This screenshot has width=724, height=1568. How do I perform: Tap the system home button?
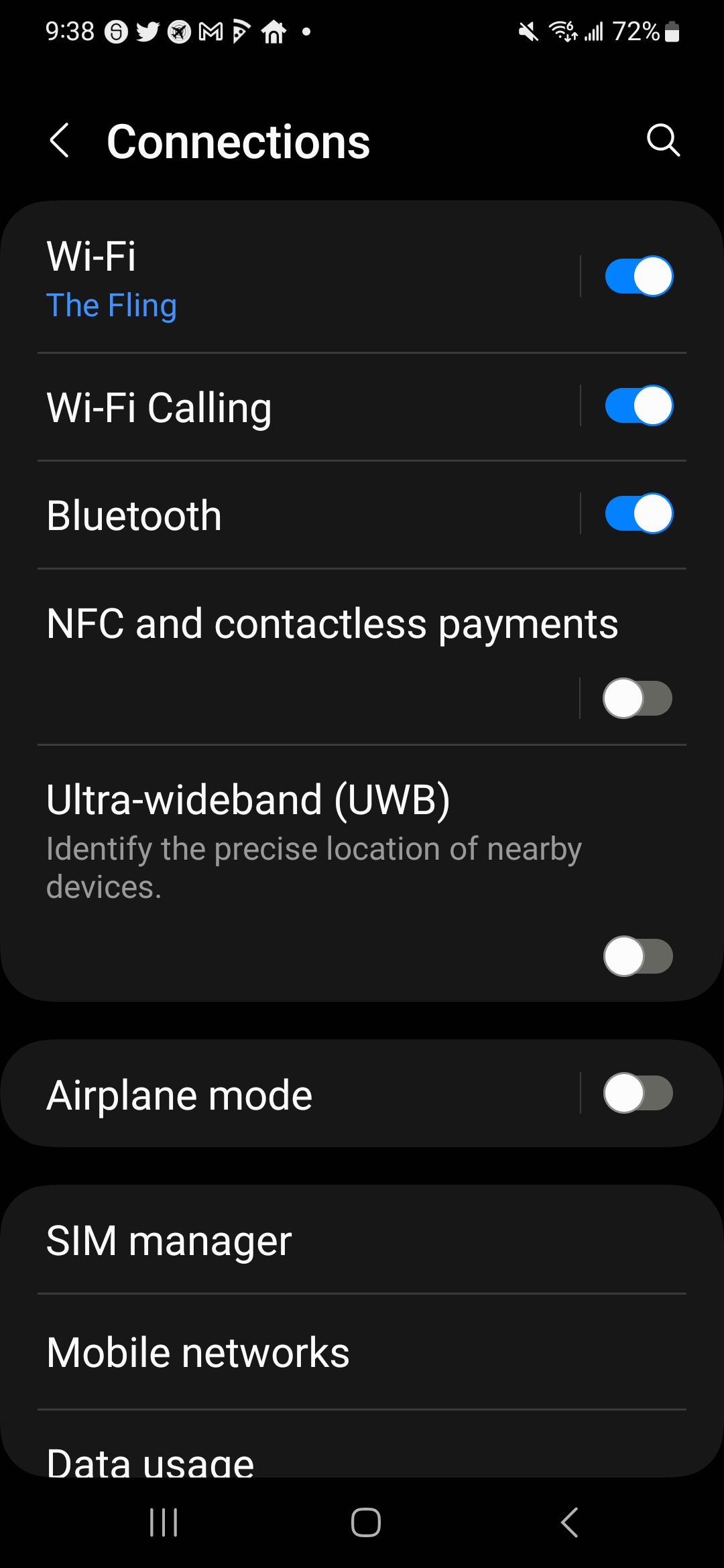tap(366, 1522)
